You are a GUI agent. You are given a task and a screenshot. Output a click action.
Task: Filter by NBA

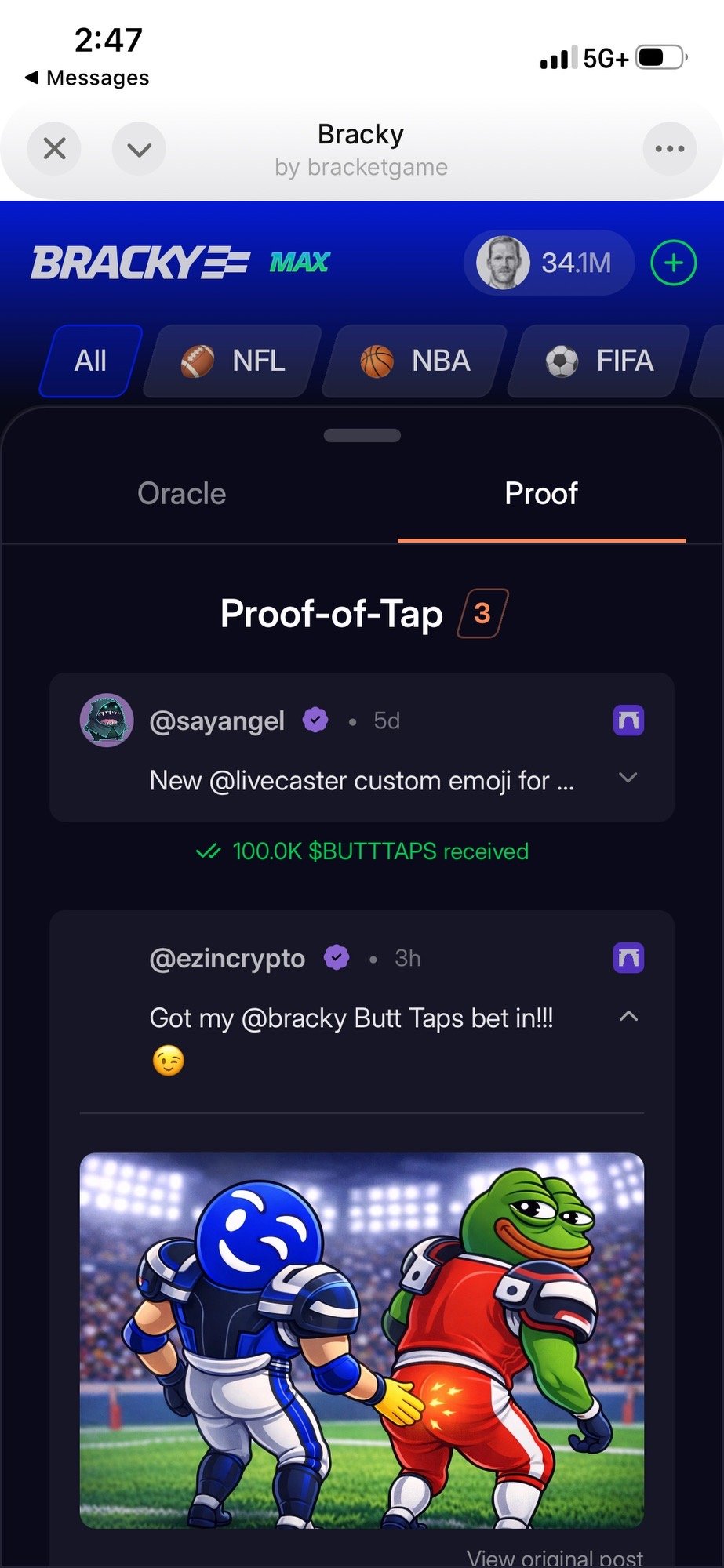(415, 361)
